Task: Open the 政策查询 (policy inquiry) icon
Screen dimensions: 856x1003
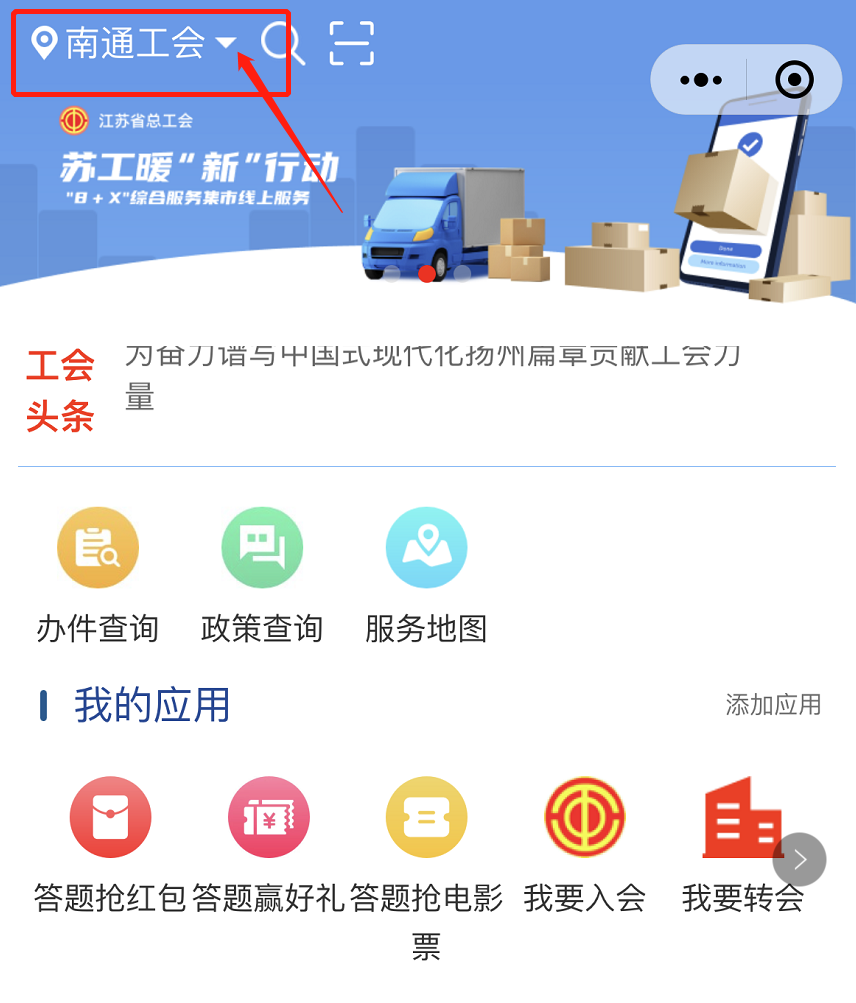Action: pos(262,547)
